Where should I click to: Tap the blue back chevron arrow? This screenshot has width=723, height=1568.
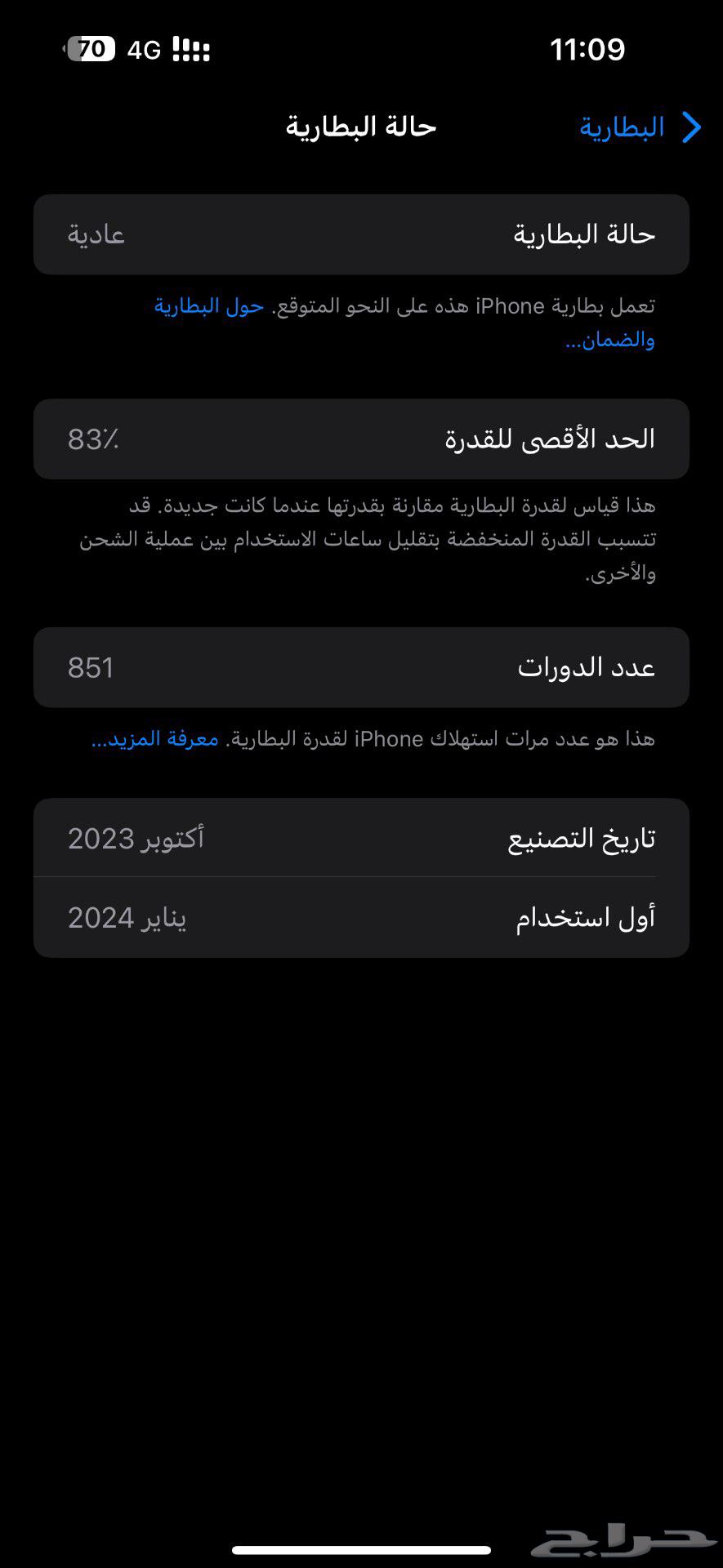point(694,127)
